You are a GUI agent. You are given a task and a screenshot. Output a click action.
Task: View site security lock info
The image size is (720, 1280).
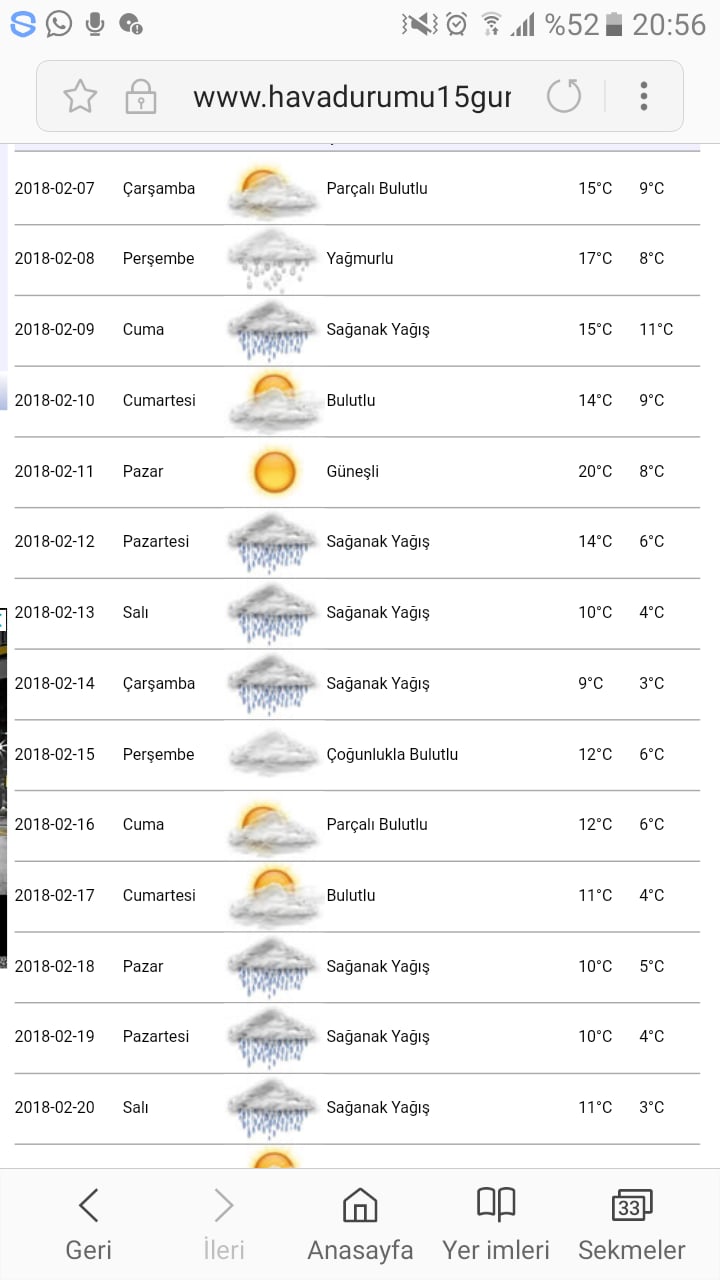pyautogui.click(x=141, y=97)
